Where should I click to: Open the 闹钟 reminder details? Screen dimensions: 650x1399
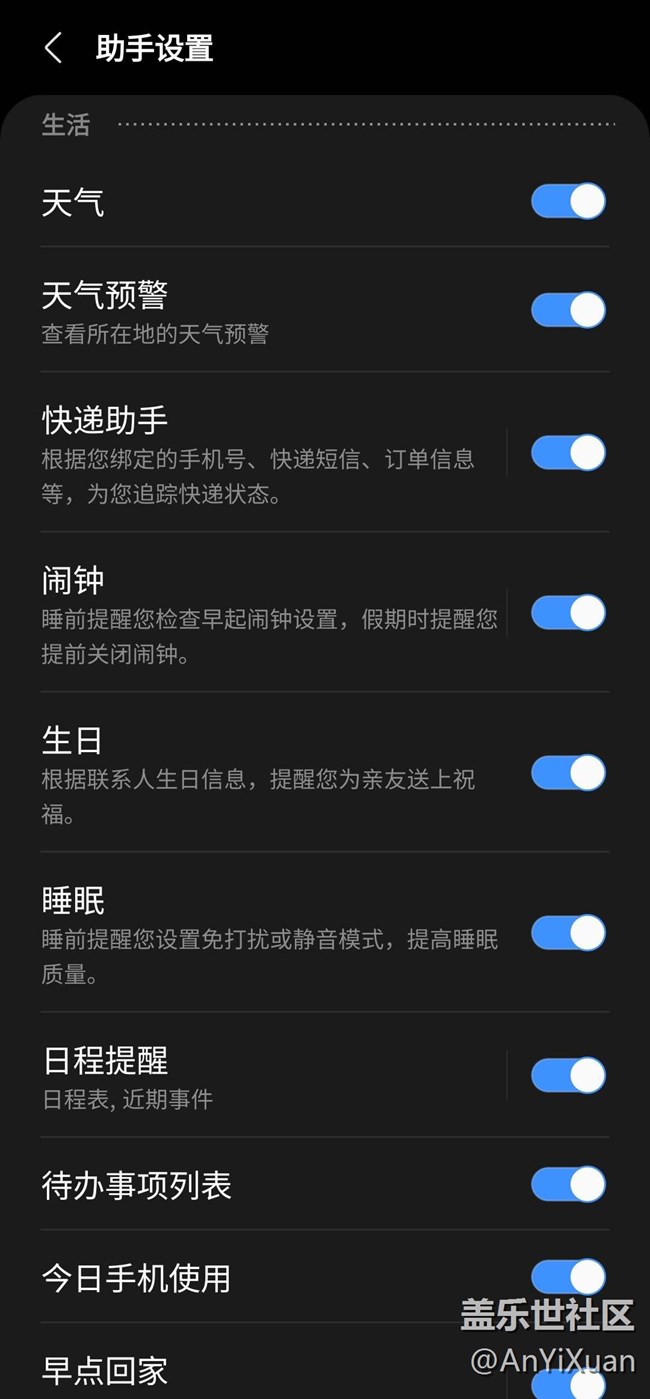pos(260,613)
